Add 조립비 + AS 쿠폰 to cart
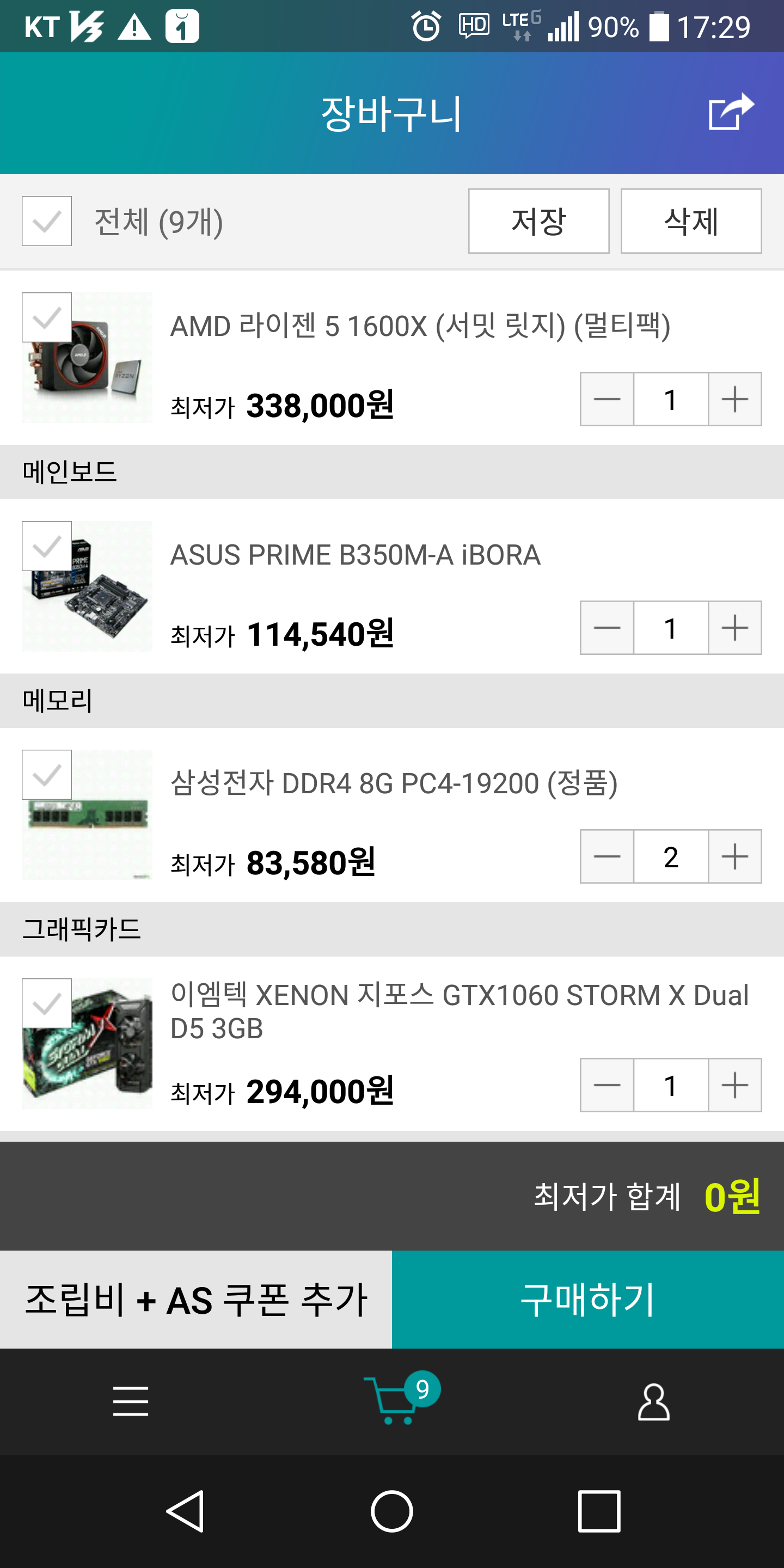Image resolution: width=784 pixels, height=1568 pixels. tap(196, 1300)
